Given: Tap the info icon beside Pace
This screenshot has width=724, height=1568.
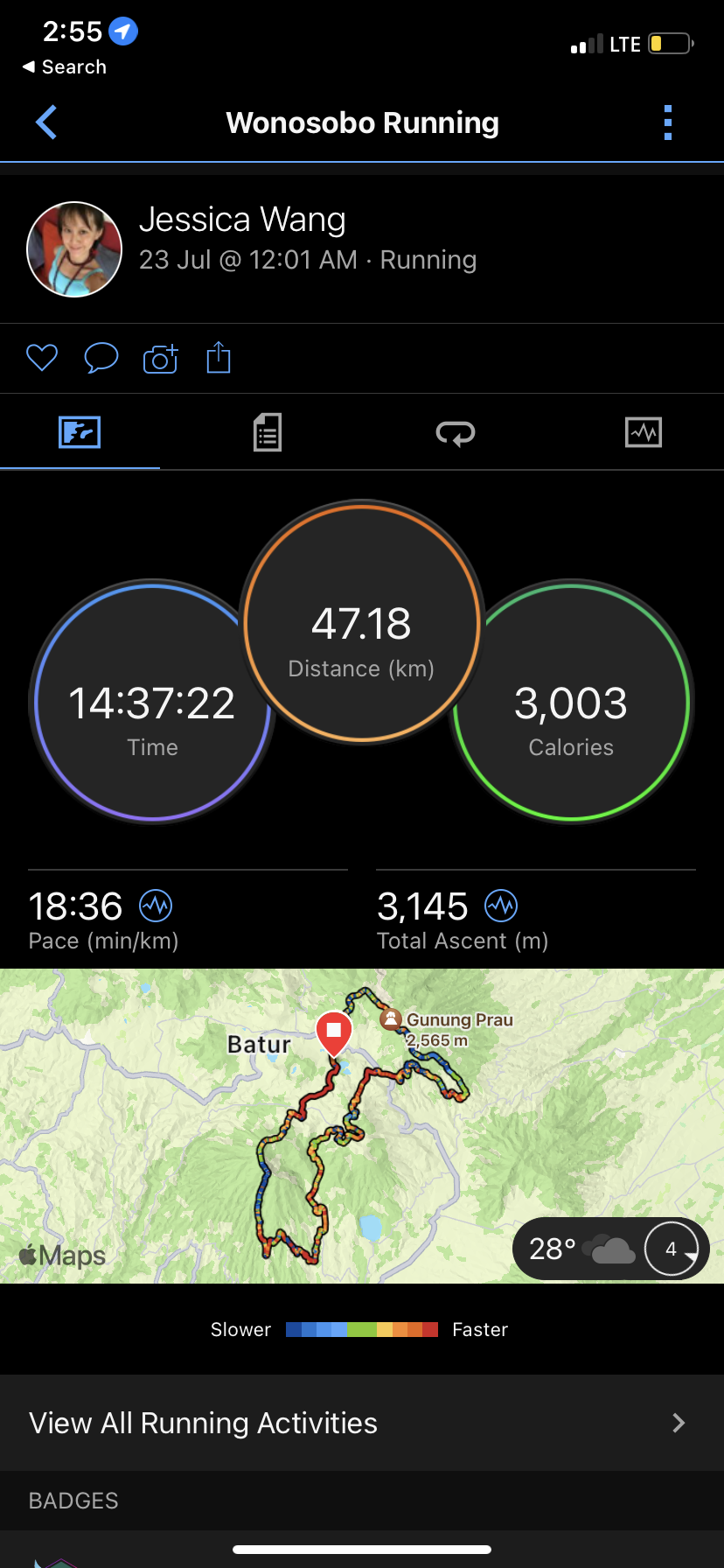Looking at the screenshot, I should (156, 906).
